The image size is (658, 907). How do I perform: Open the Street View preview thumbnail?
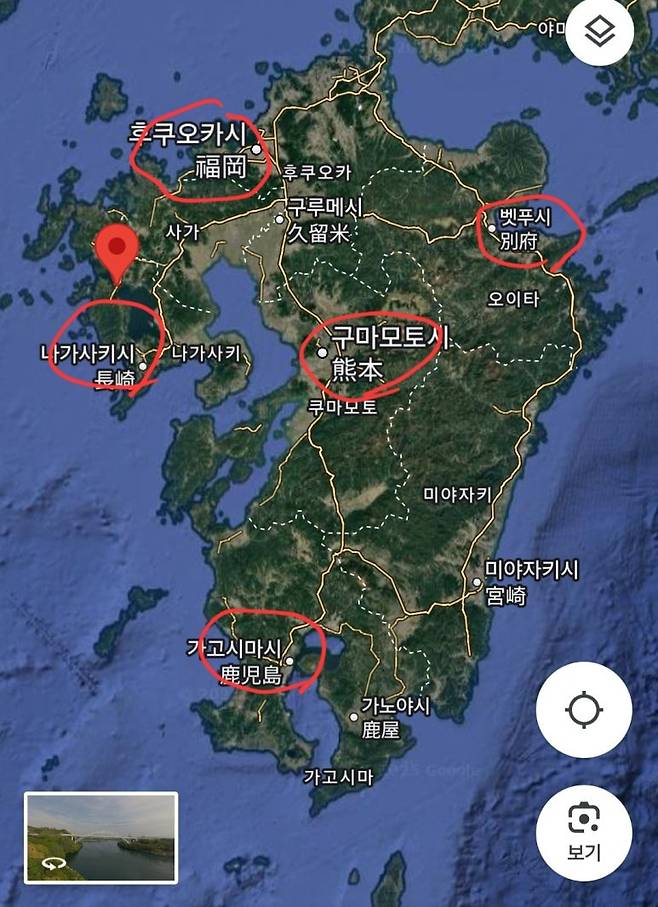coord(101,838)
